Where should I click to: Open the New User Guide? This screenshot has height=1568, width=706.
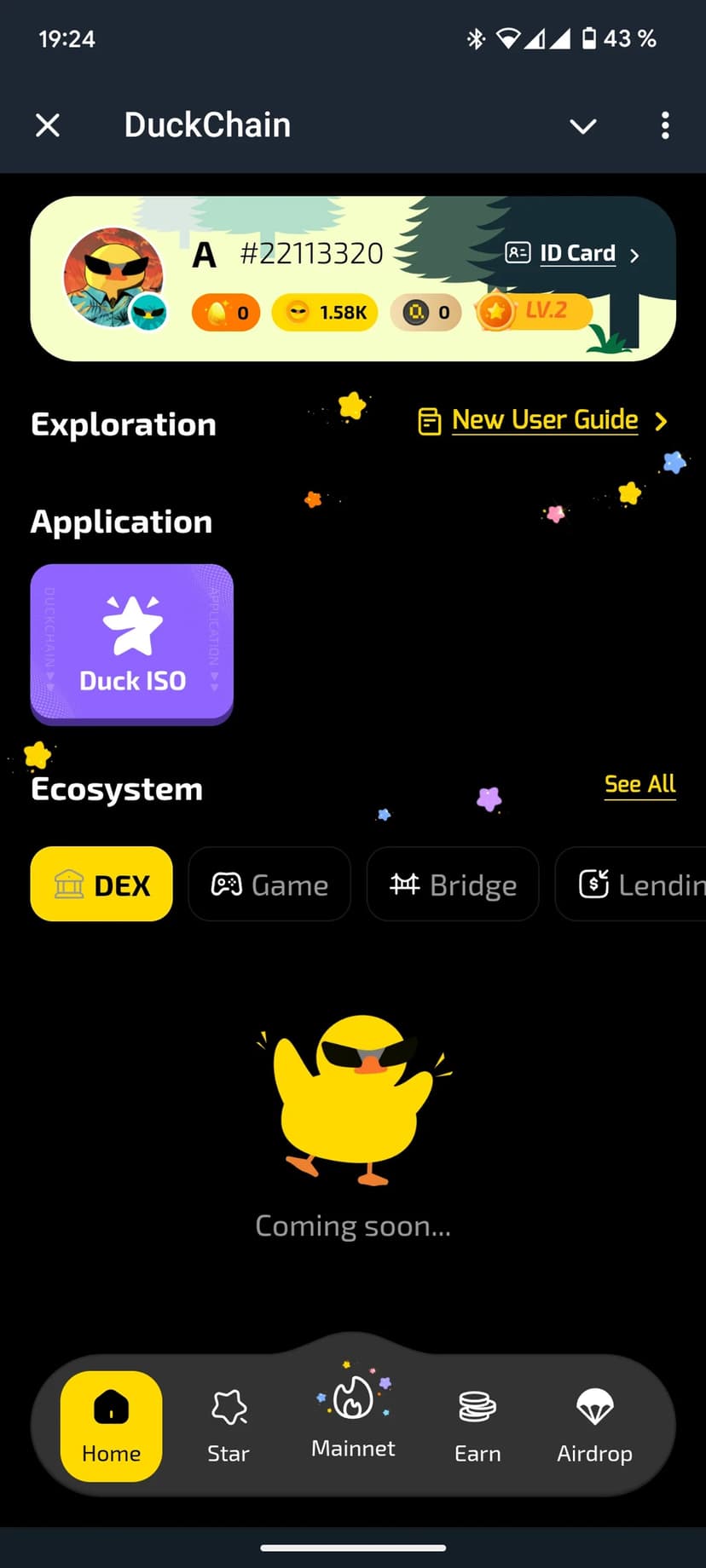[543, 420]
